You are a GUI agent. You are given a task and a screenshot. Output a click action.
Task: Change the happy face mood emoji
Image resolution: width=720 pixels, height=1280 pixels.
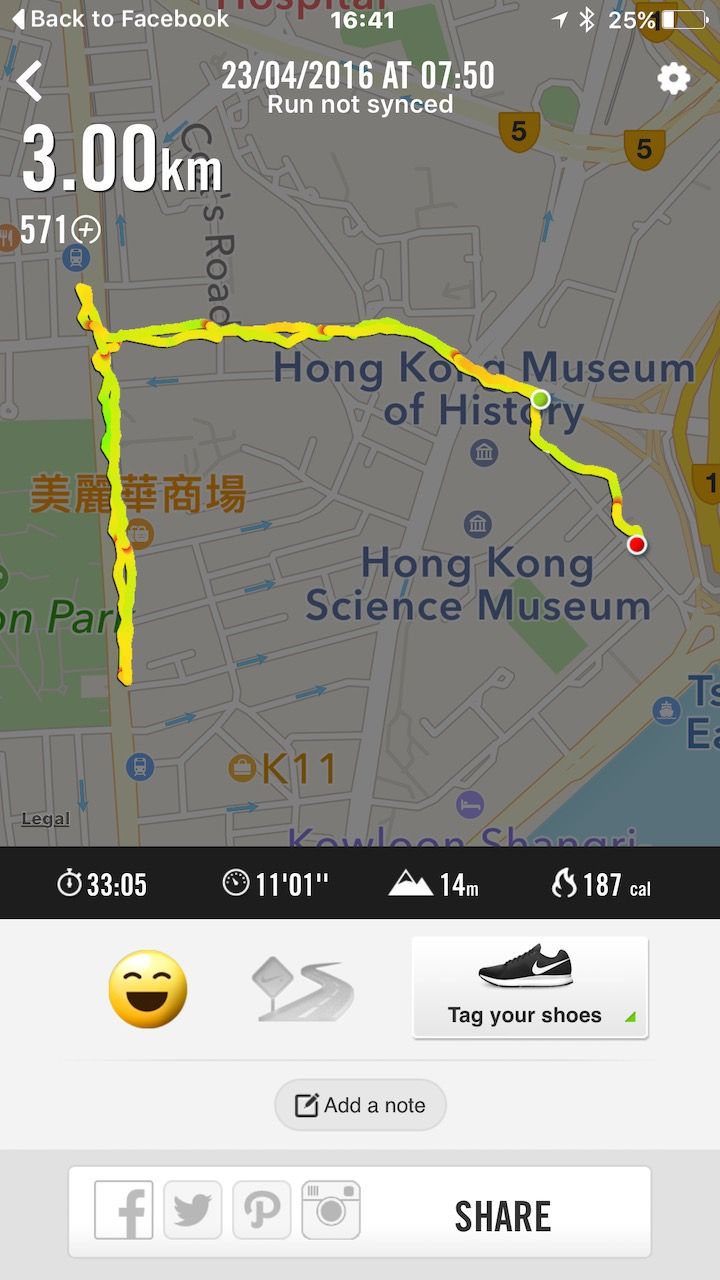point(148,989)
